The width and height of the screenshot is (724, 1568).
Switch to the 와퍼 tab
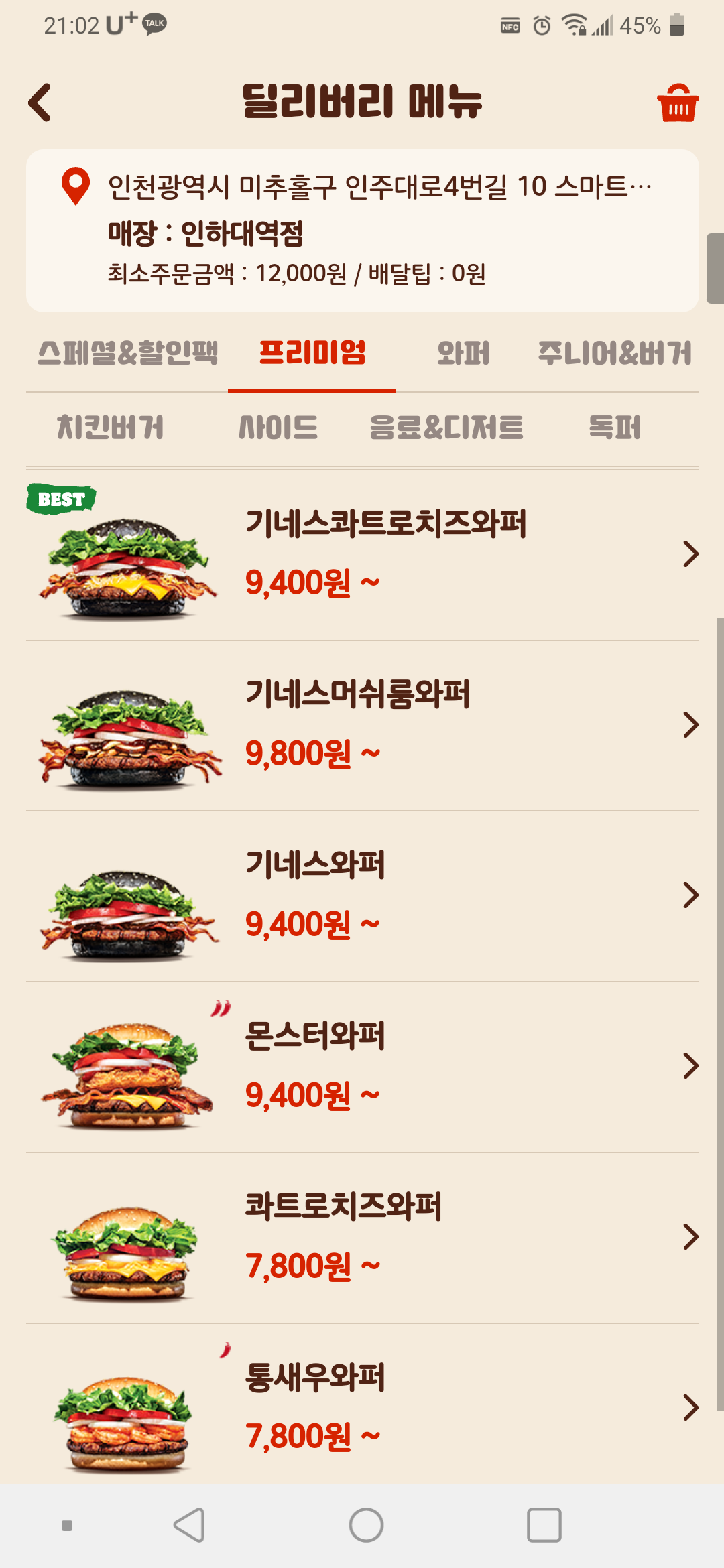(463, 353)
